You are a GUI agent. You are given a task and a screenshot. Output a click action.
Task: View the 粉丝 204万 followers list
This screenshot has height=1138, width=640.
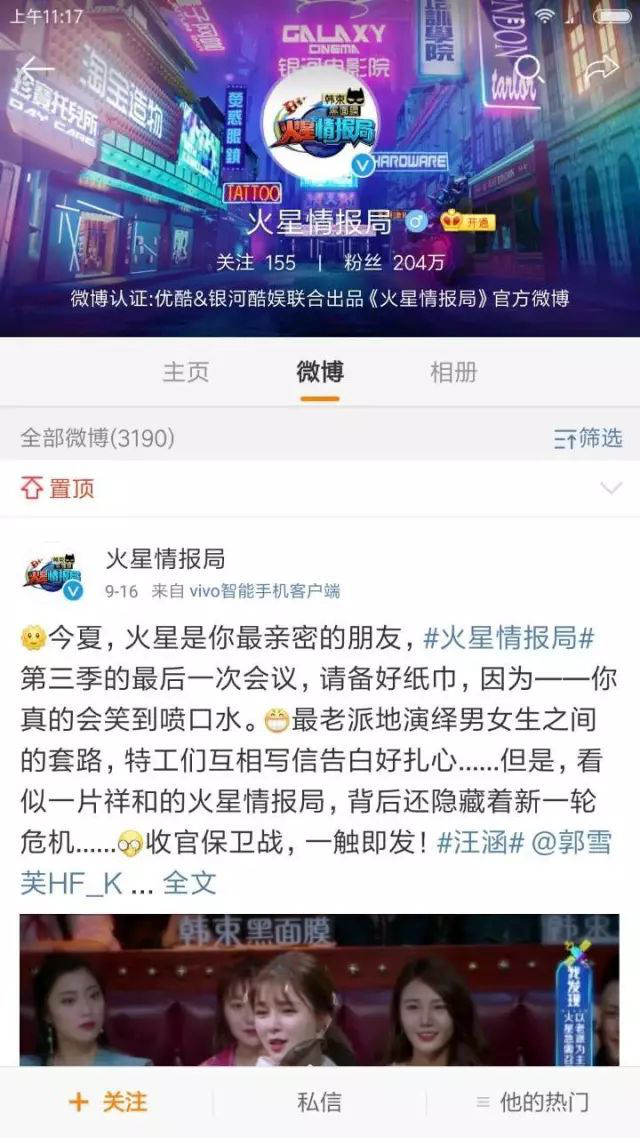tap(391, 262)
